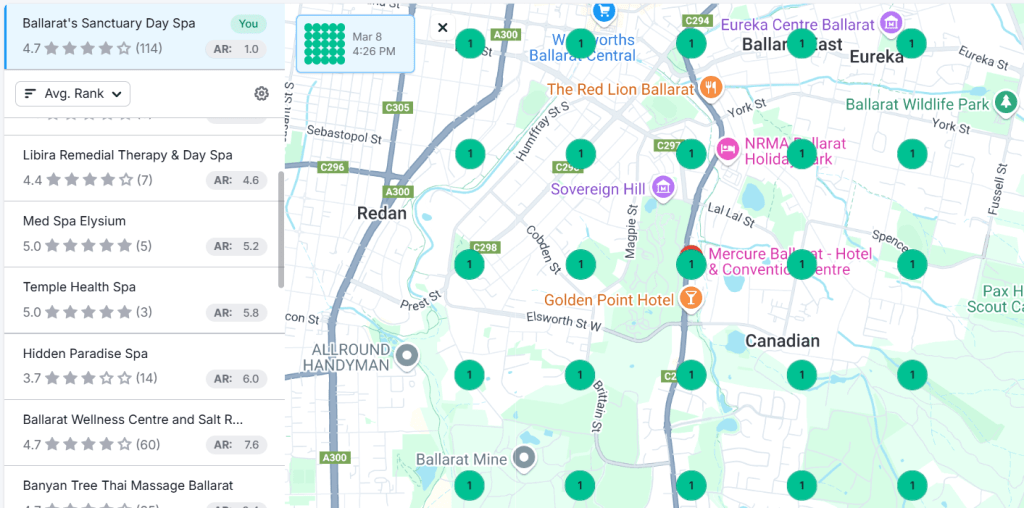This screenshot has height=508, width=1024.
Task: Select Banyan Tree Thai Massage Ballarat
Action: pyautogui.click(x=128, y=485)
